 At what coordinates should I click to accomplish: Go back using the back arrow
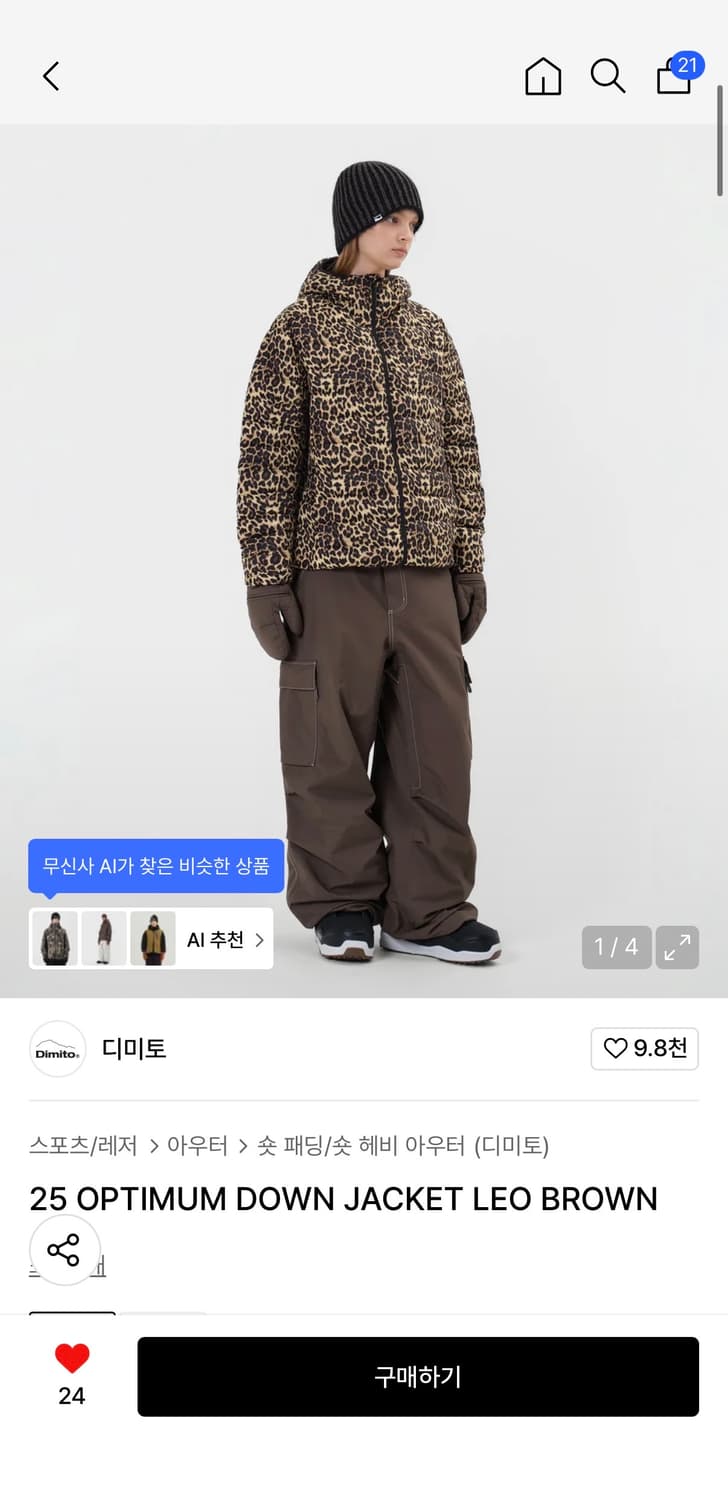pyautogui.click(x=51, y=76)
